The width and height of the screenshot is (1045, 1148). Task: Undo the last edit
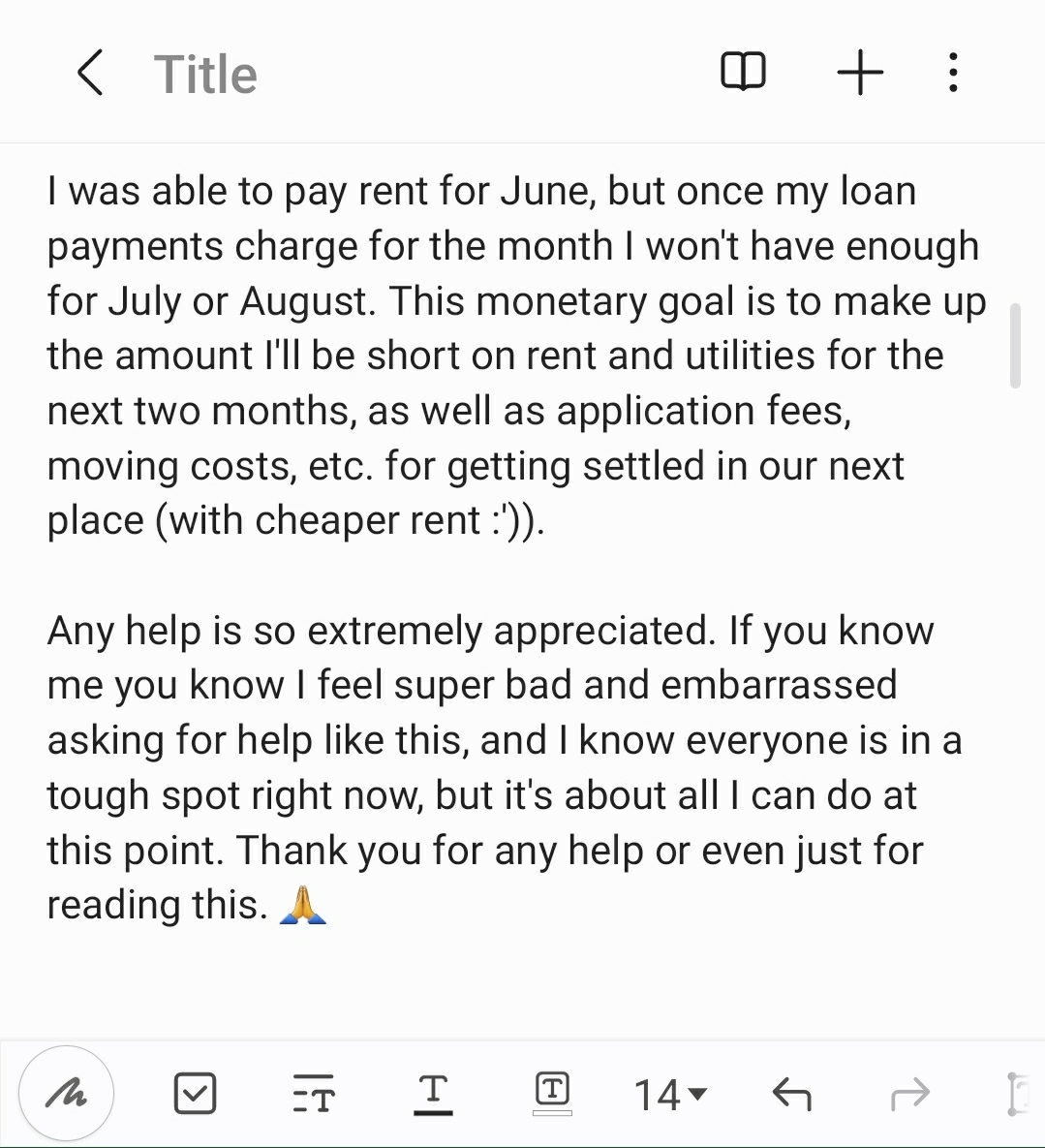pos(791,1095)
